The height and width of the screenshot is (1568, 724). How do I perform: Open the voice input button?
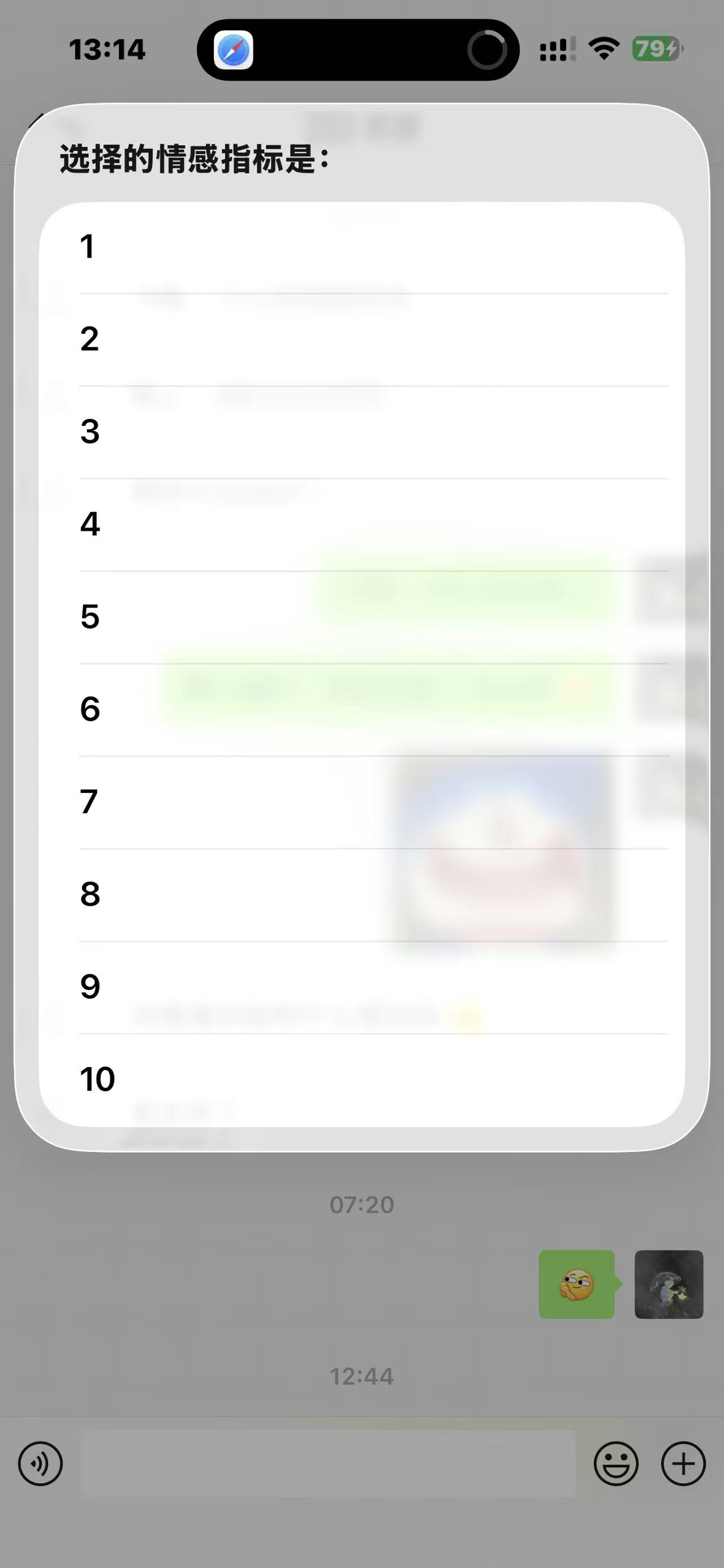40,1464
